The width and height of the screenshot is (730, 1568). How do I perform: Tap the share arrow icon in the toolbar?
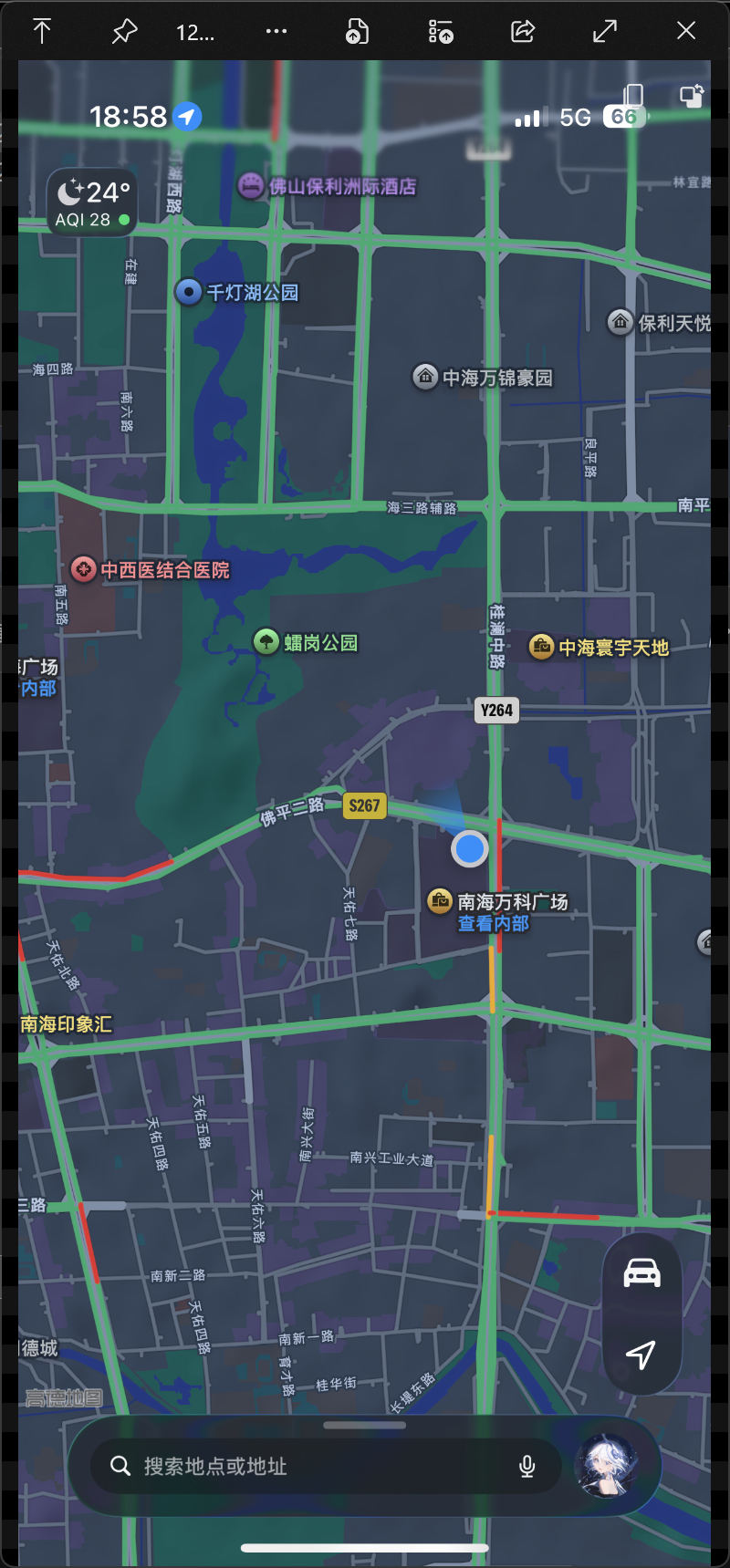(x=523, y=32)
